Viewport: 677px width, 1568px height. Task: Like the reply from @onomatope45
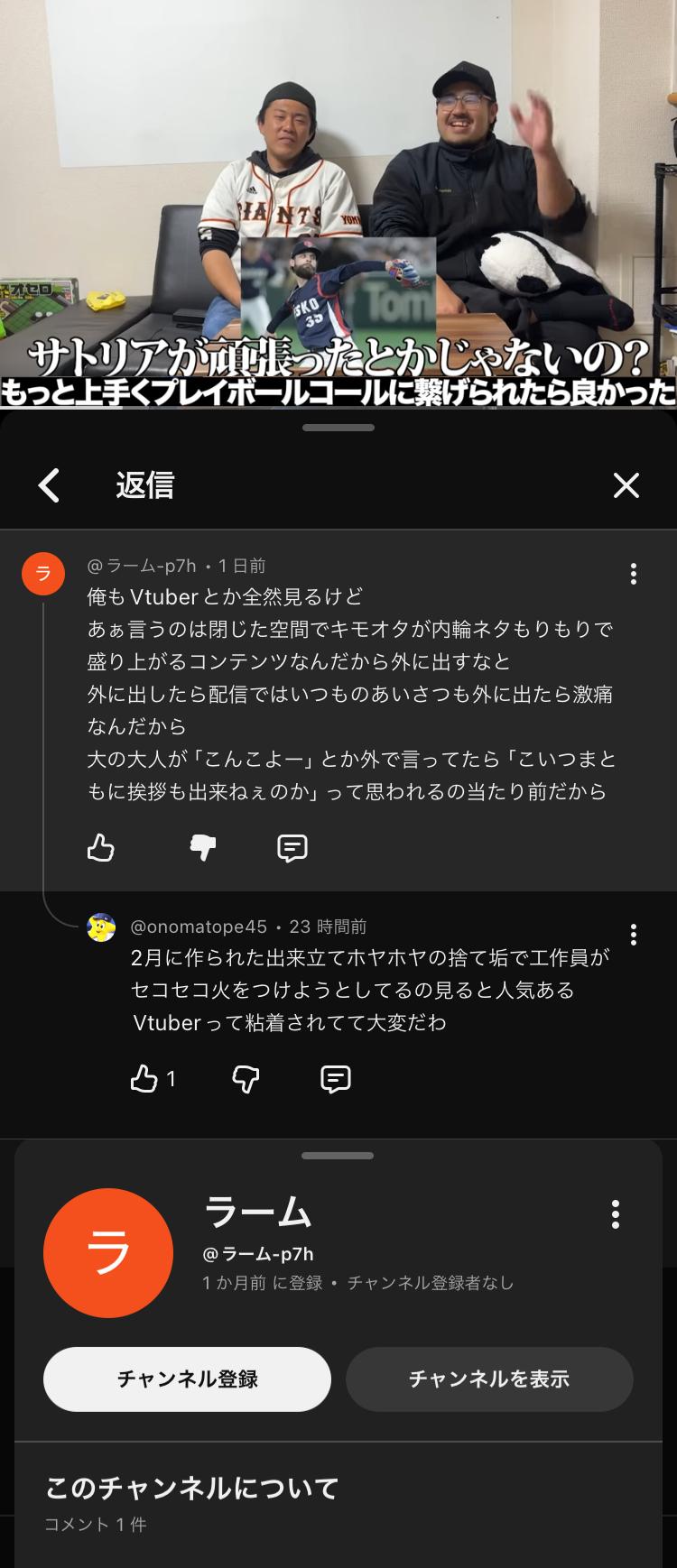pos(144,1079)
